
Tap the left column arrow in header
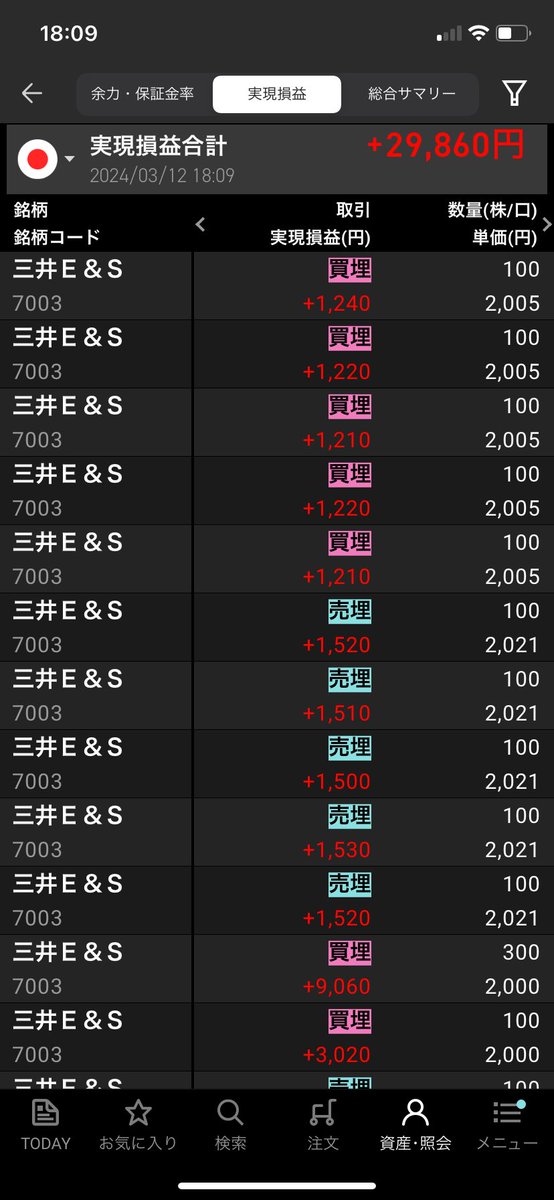tap(200, 224)
